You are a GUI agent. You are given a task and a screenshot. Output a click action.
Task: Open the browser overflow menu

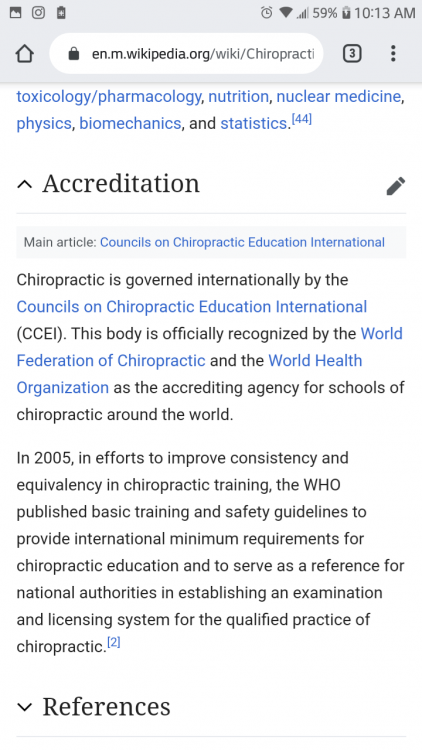click(393, 54)
